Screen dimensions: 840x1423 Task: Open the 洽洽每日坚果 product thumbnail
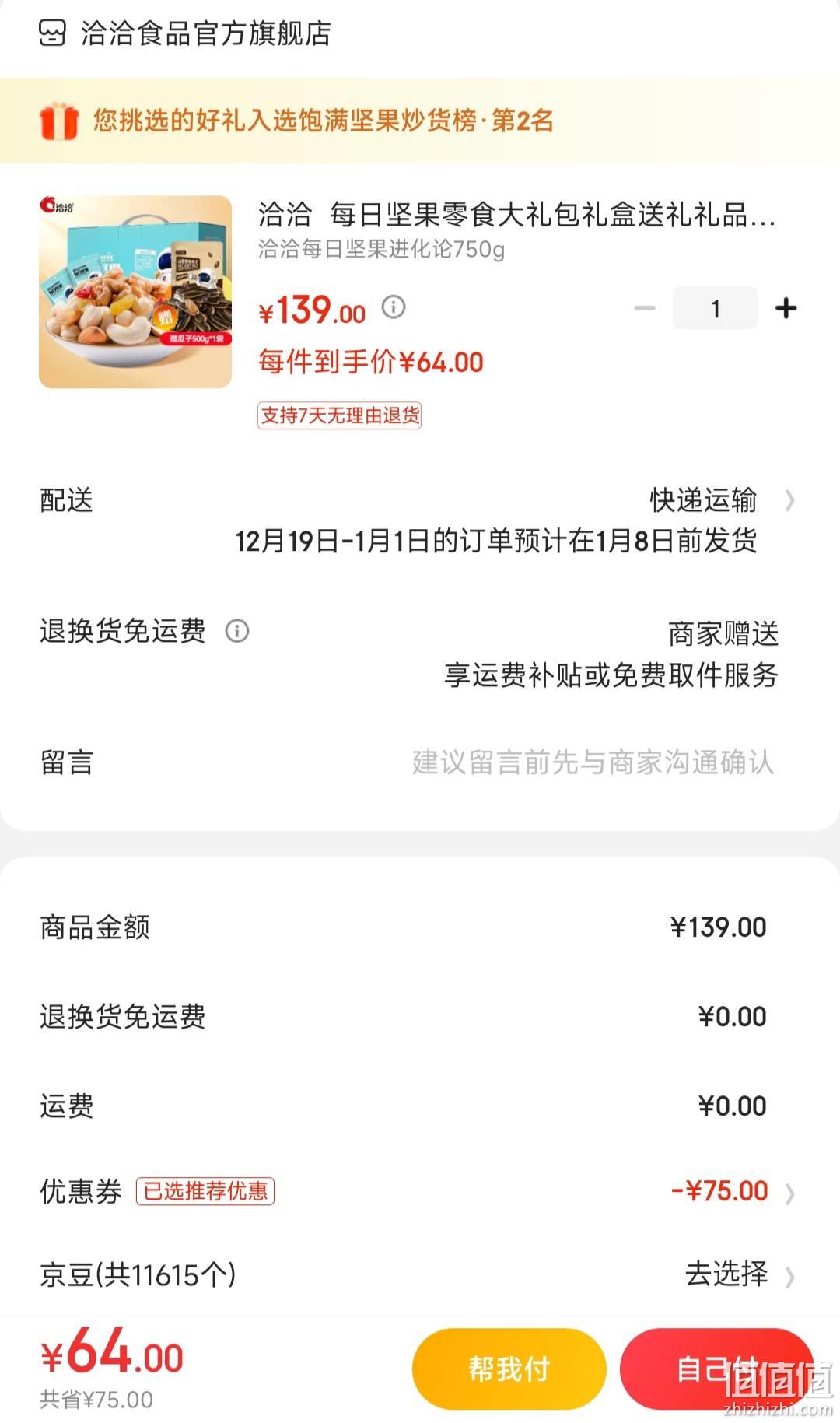[135, 292]
